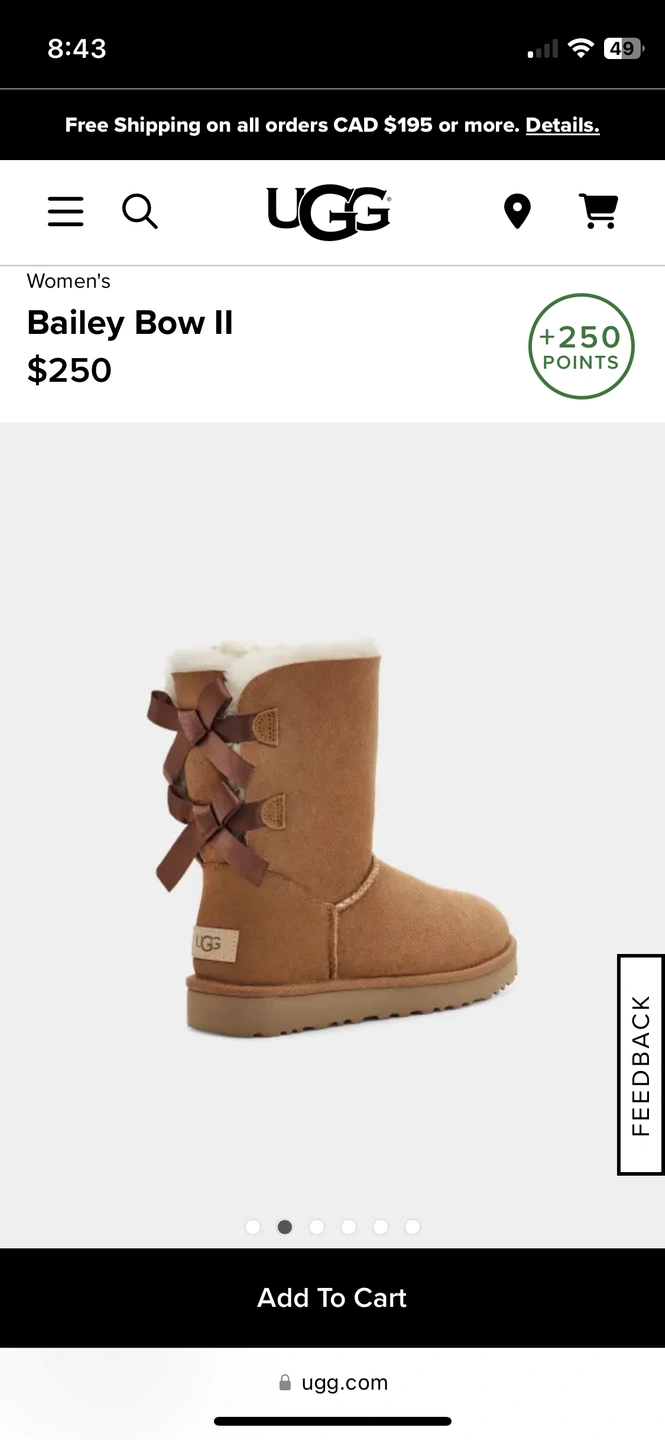Go to UGG home via logo

pyautogui.click(x=329, y=212)
